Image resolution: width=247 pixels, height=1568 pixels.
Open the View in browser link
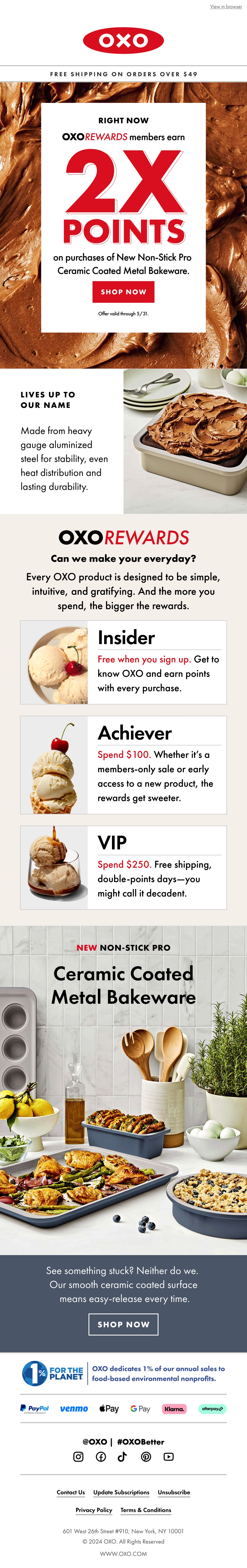(x=226, y=7)
